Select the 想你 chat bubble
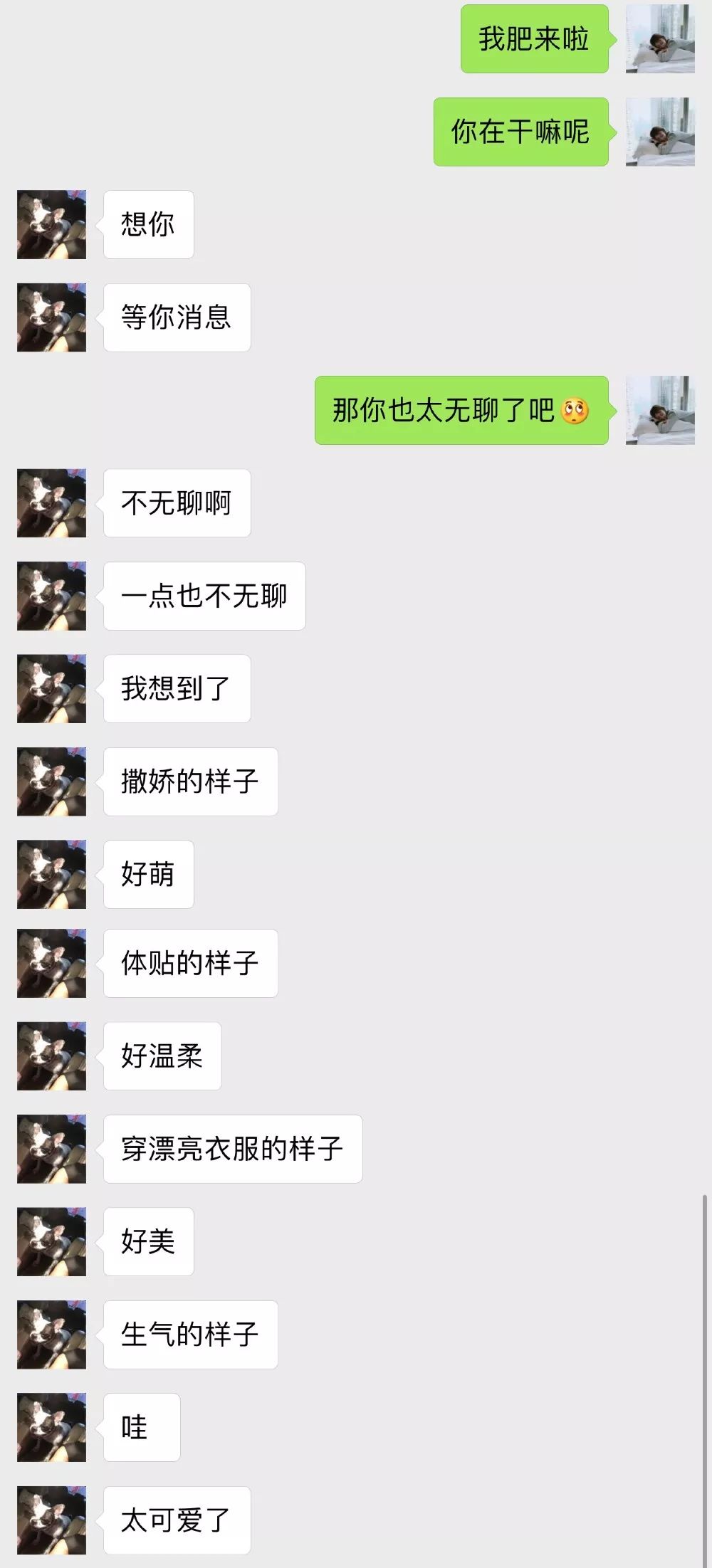This screenshot has width=712, height=1568. tap(149, 223)
